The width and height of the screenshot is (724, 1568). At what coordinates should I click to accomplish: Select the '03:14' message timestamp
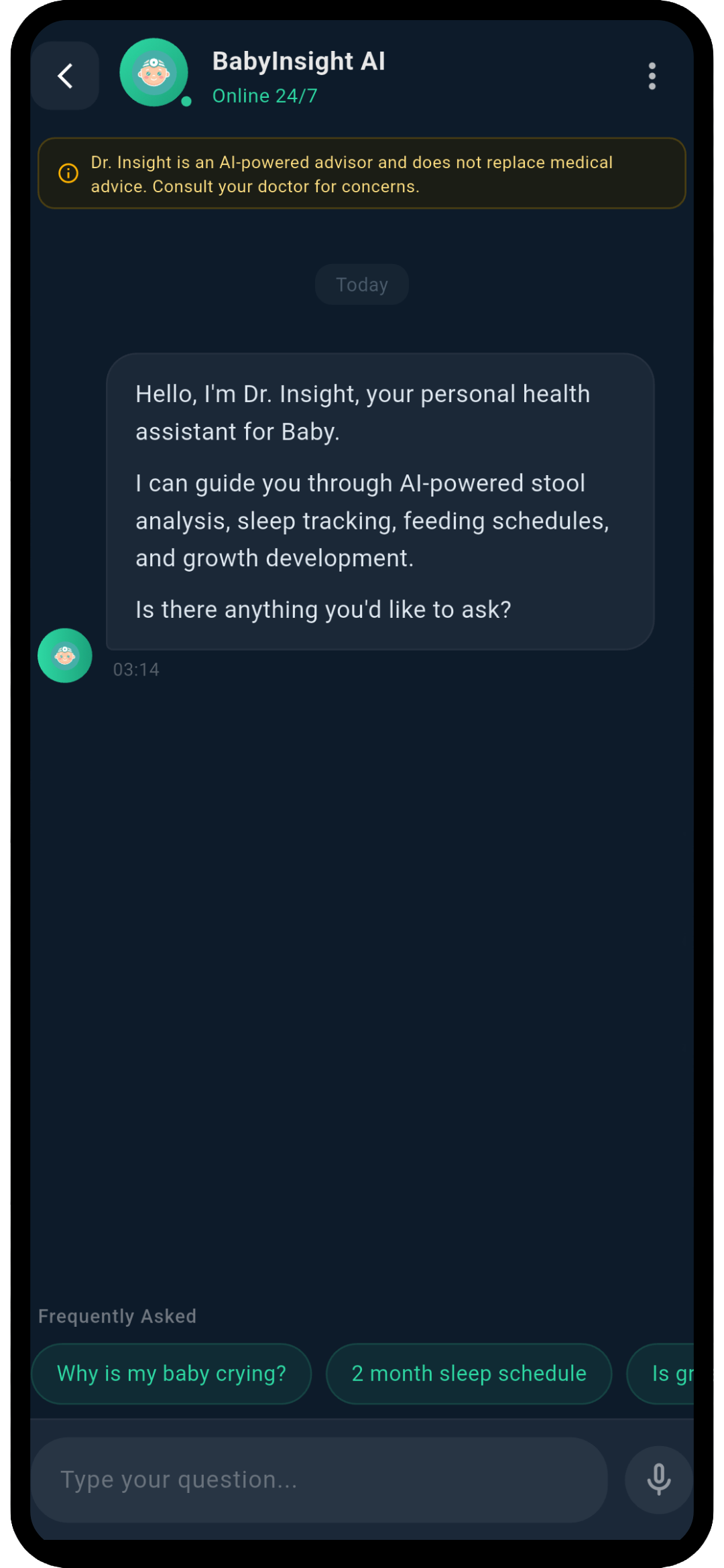pos(135,669)
